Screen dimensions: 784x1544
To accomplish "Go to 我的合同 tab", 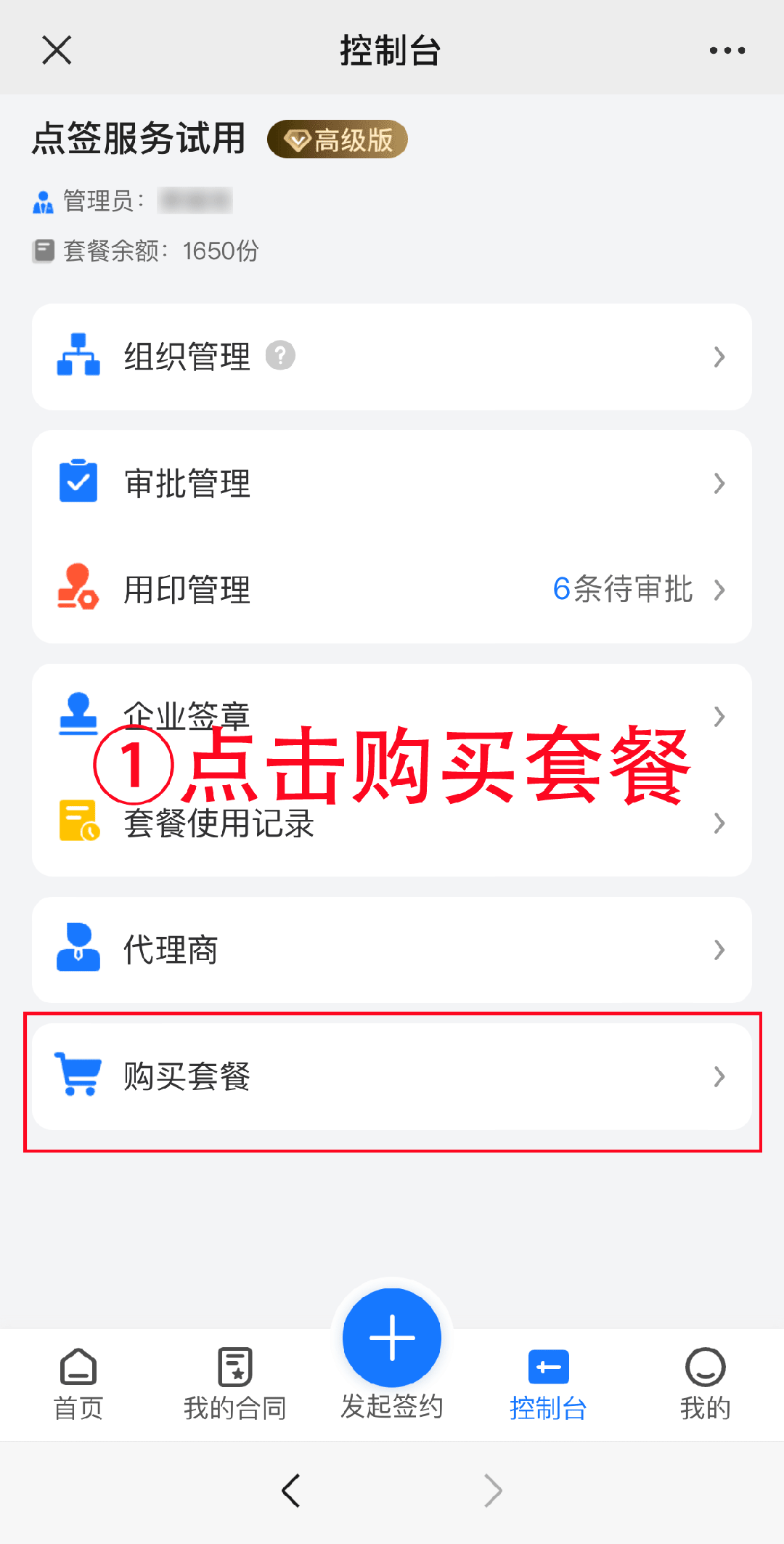I will pyautogui.click(x=235, y=1384).
